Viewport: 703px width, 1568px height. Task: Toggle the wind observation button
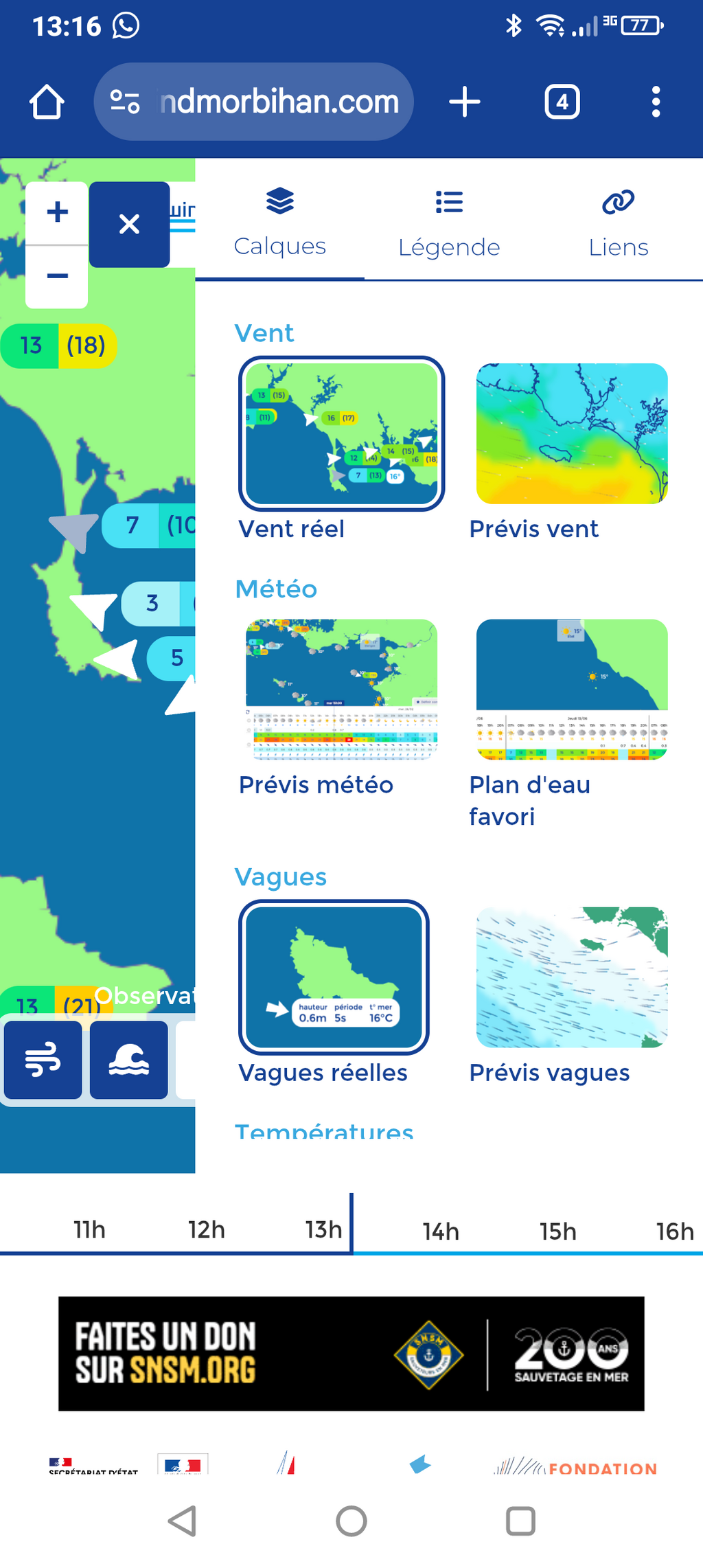[43, 1060]
